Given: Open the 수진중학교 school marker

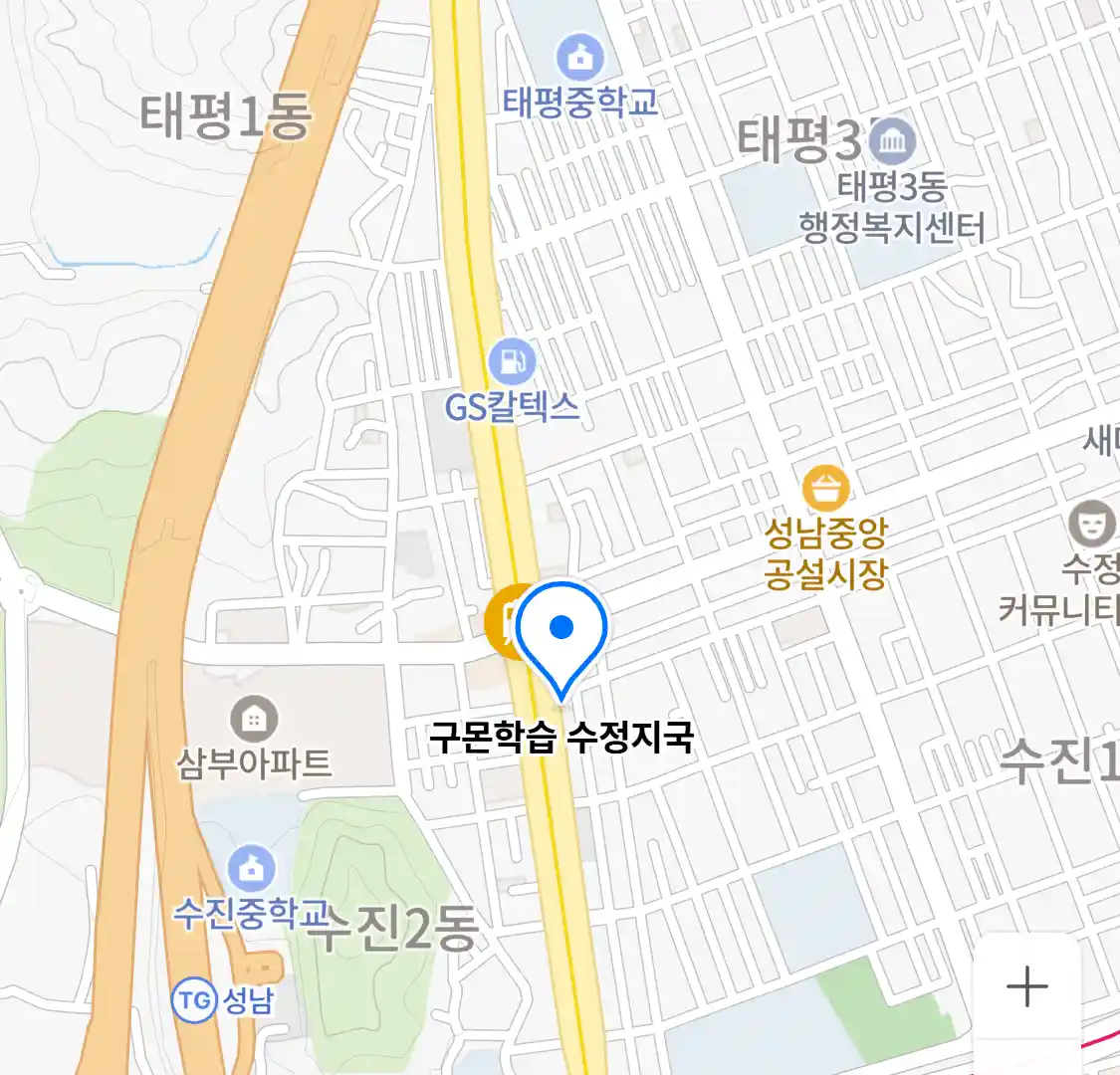Looking at the screenshot, I should [252, 869].
